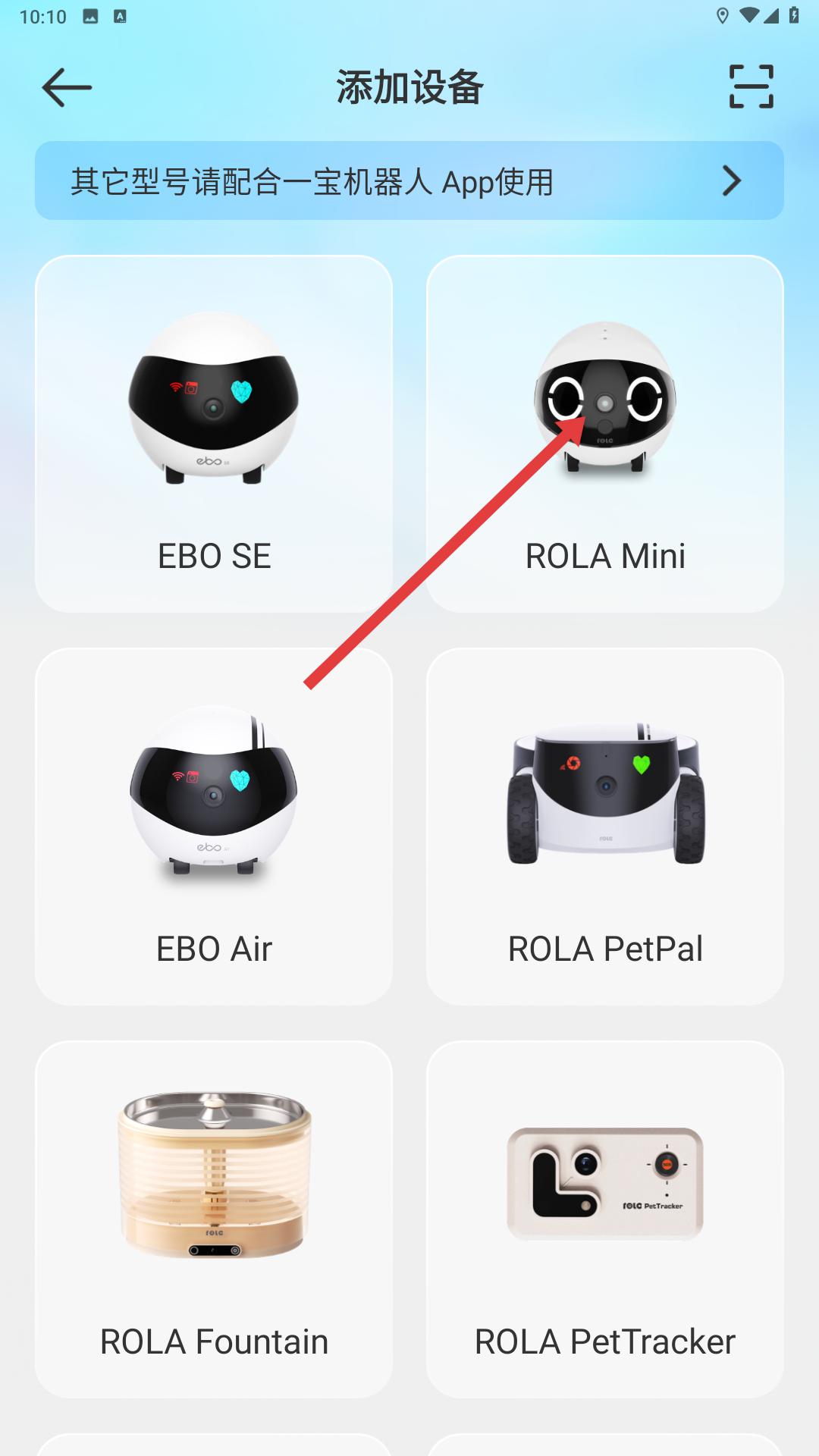Add the ROLA PetPal device
The width and height of the screenshot is (819, 1456).
pos(605,827)
